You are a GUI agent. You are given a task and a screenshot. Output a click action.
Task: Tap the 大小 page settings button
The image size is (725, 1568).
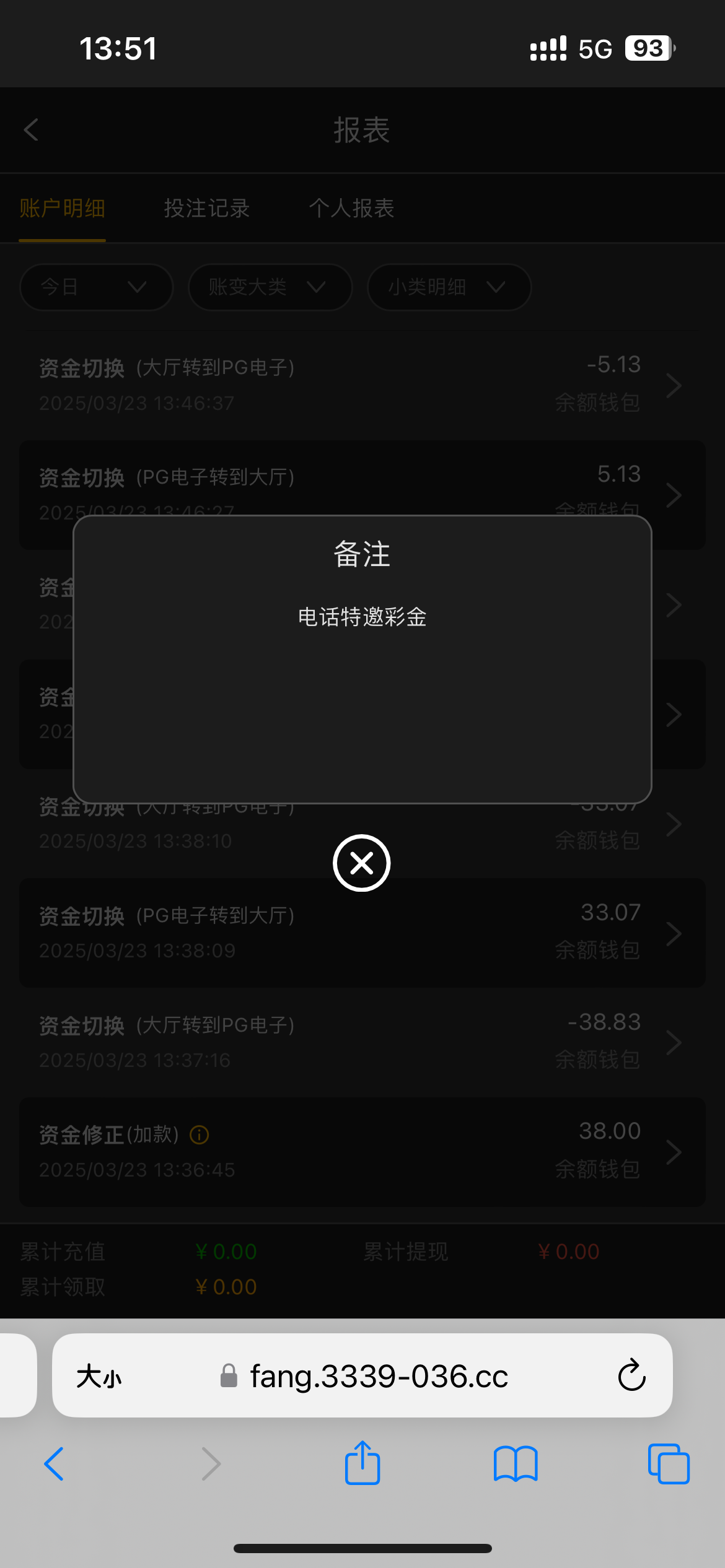[99, 1377]
